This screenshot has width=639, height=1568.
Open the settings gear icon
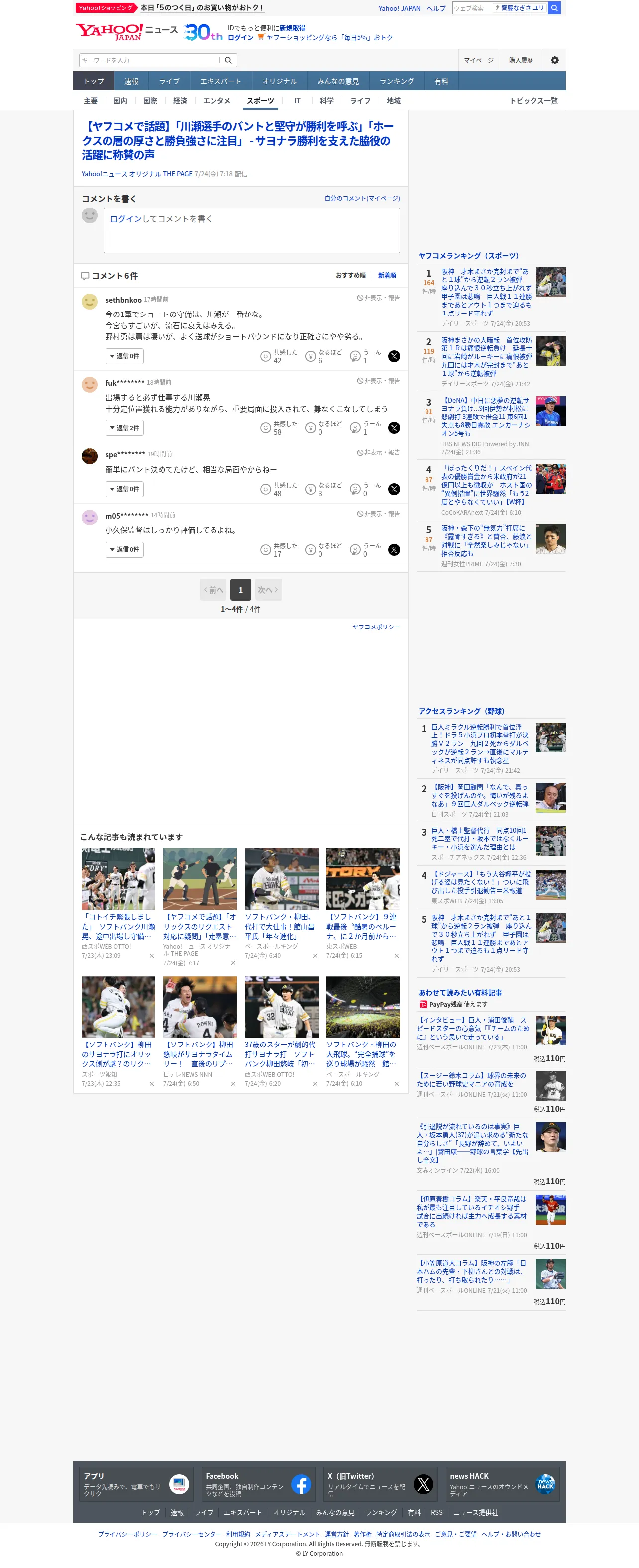pos(554,60)
